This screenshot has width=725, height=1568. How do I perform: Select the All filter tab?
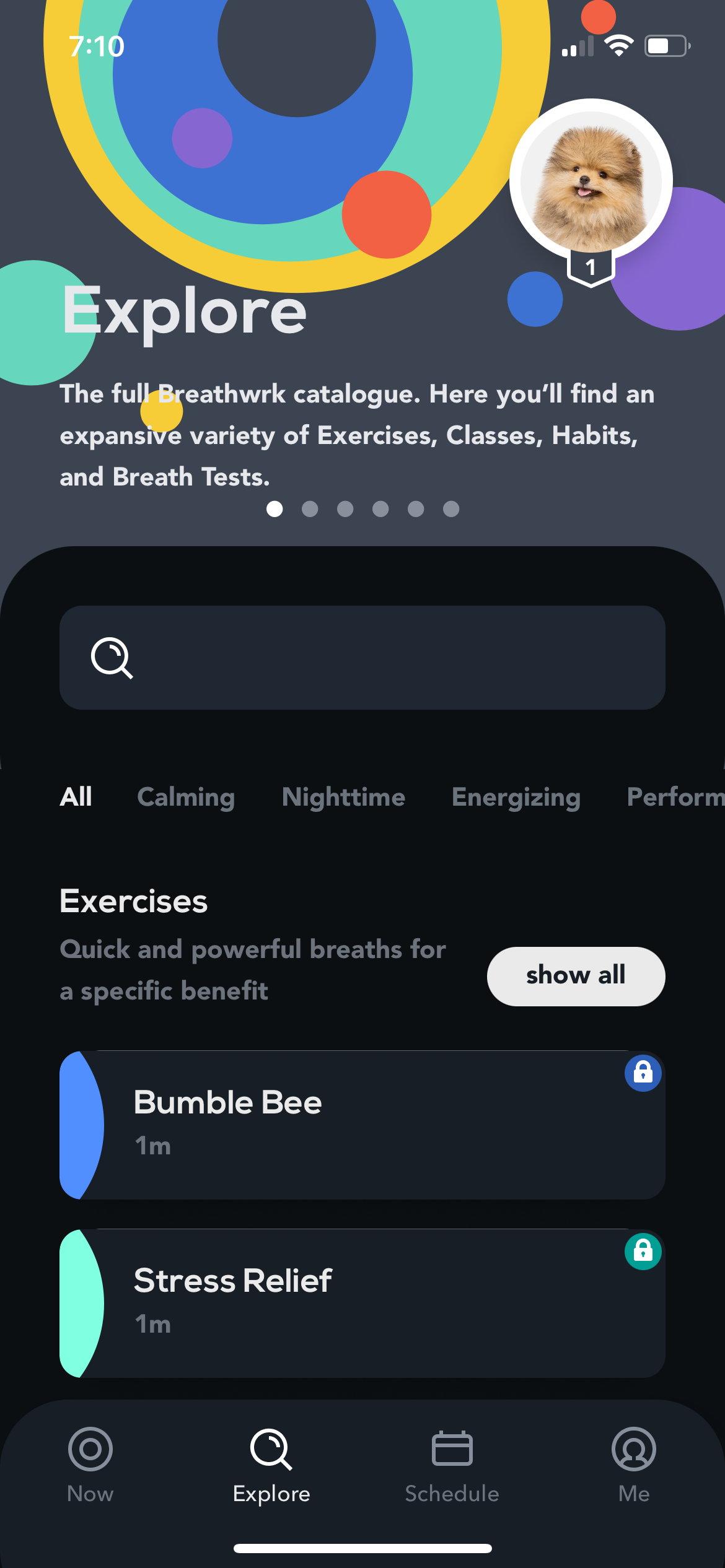pos(76,798)
